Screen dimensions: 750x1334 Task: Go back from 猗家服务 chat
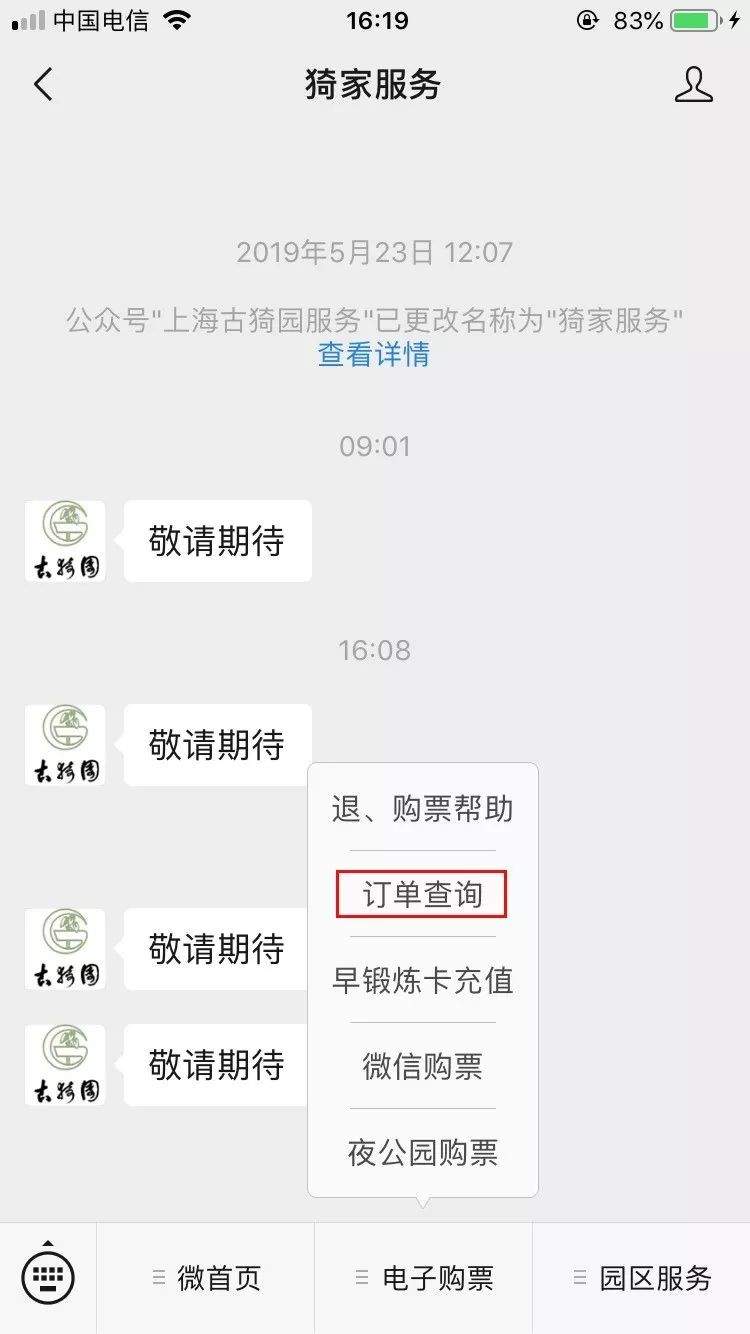coord(42,85)
